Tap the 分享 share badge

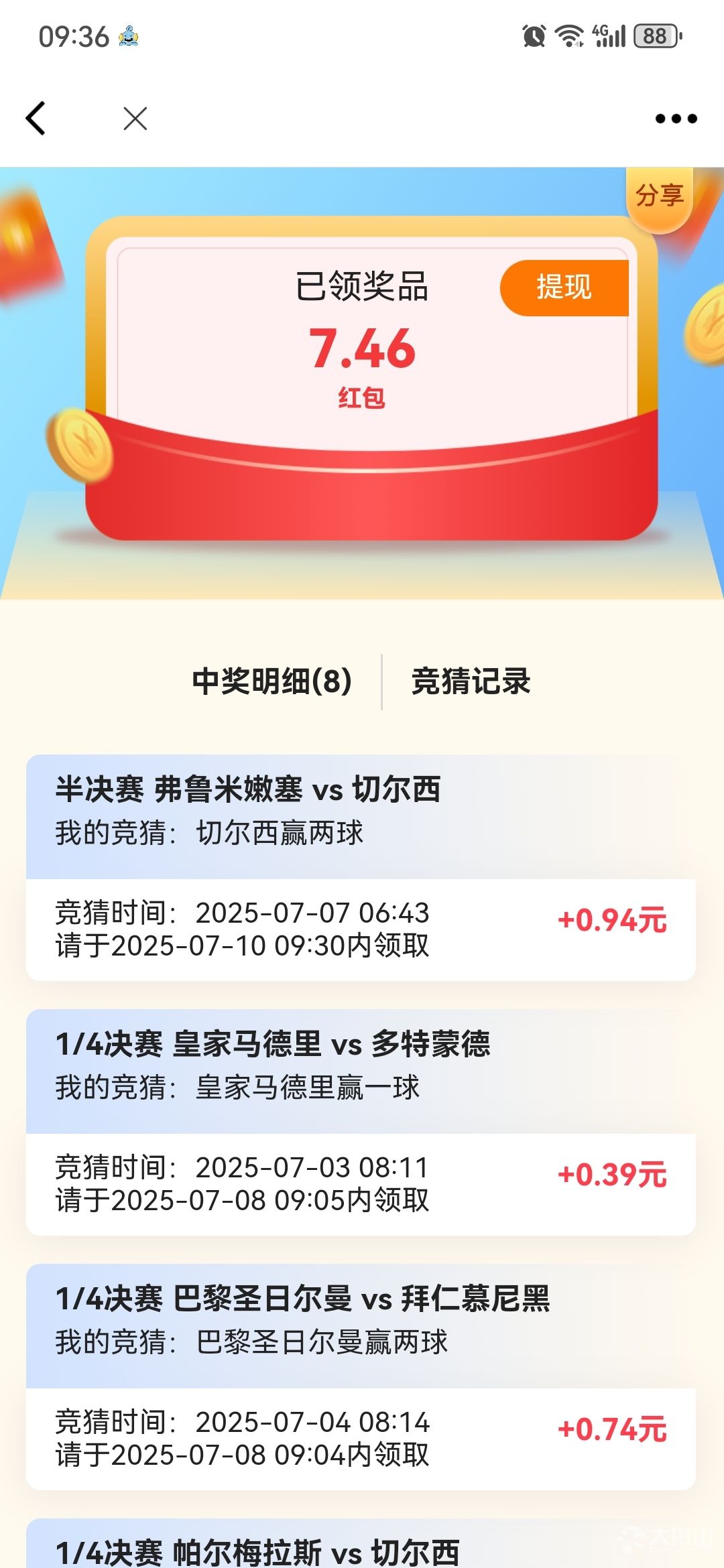pyautogui.click(x=660, y=197)
